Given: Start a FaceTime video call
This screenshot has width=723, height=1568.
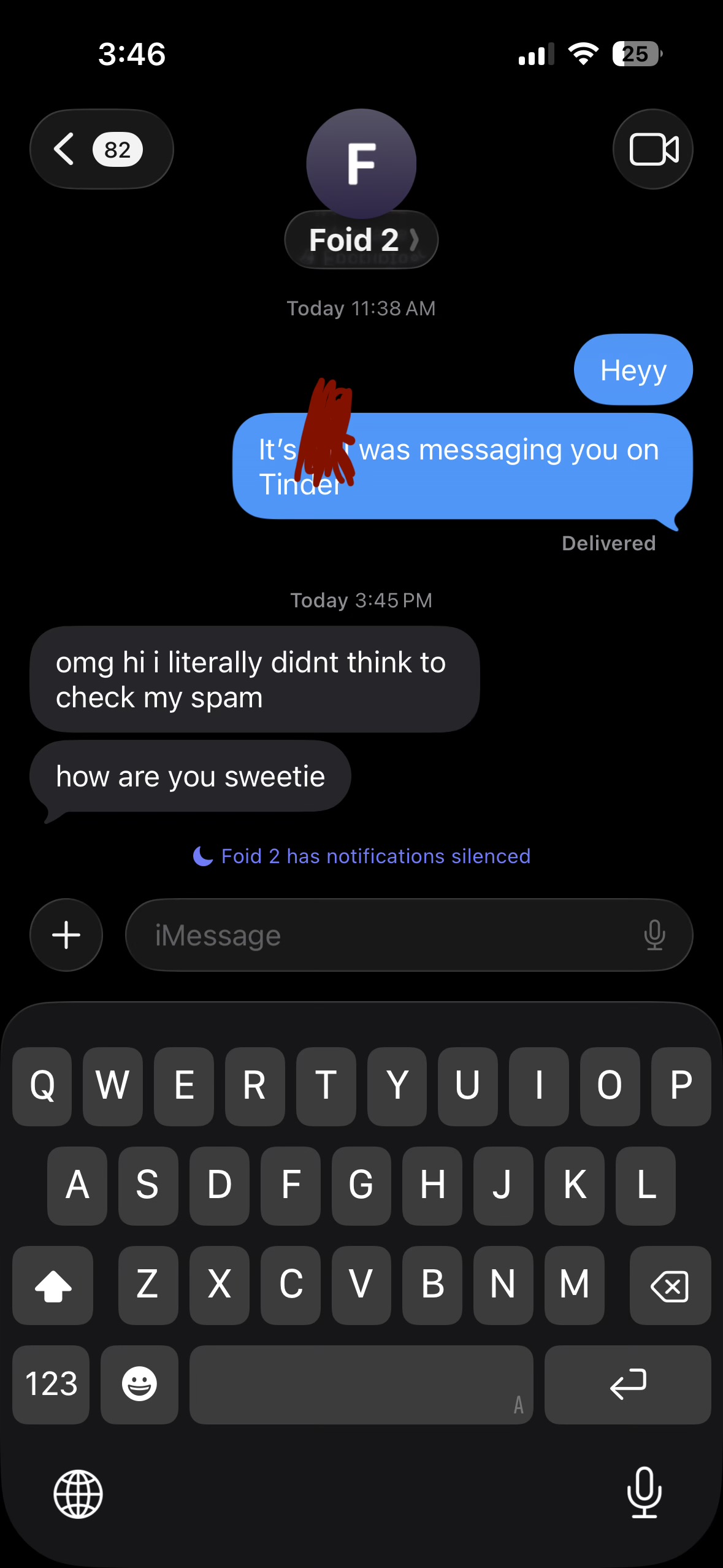Looking at the screenshot, I should 653,149.
